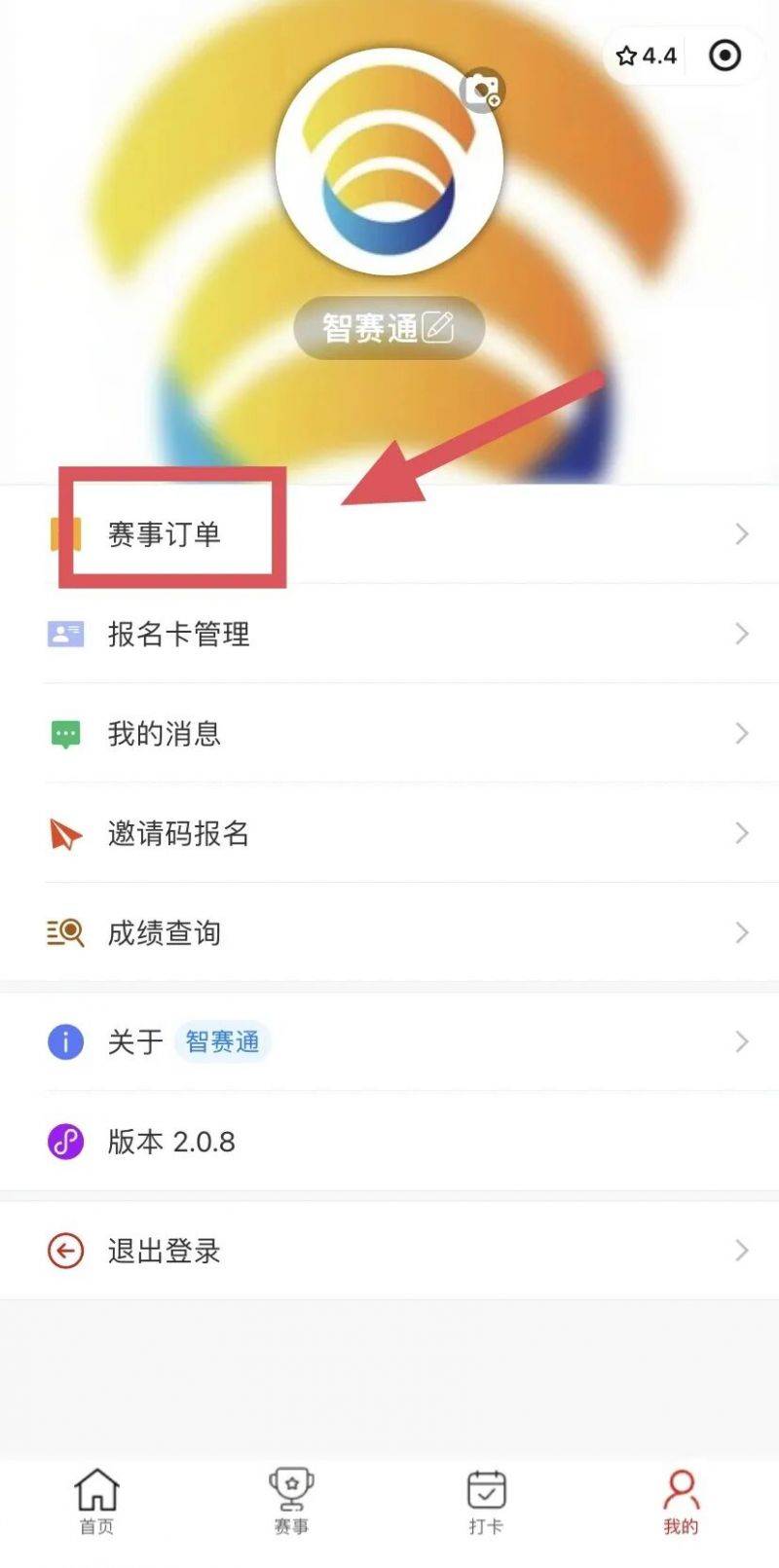Viewport: 779px width, 1568px height.
Task: Tap the 退出登录 logout entry
Action: 163,1250
